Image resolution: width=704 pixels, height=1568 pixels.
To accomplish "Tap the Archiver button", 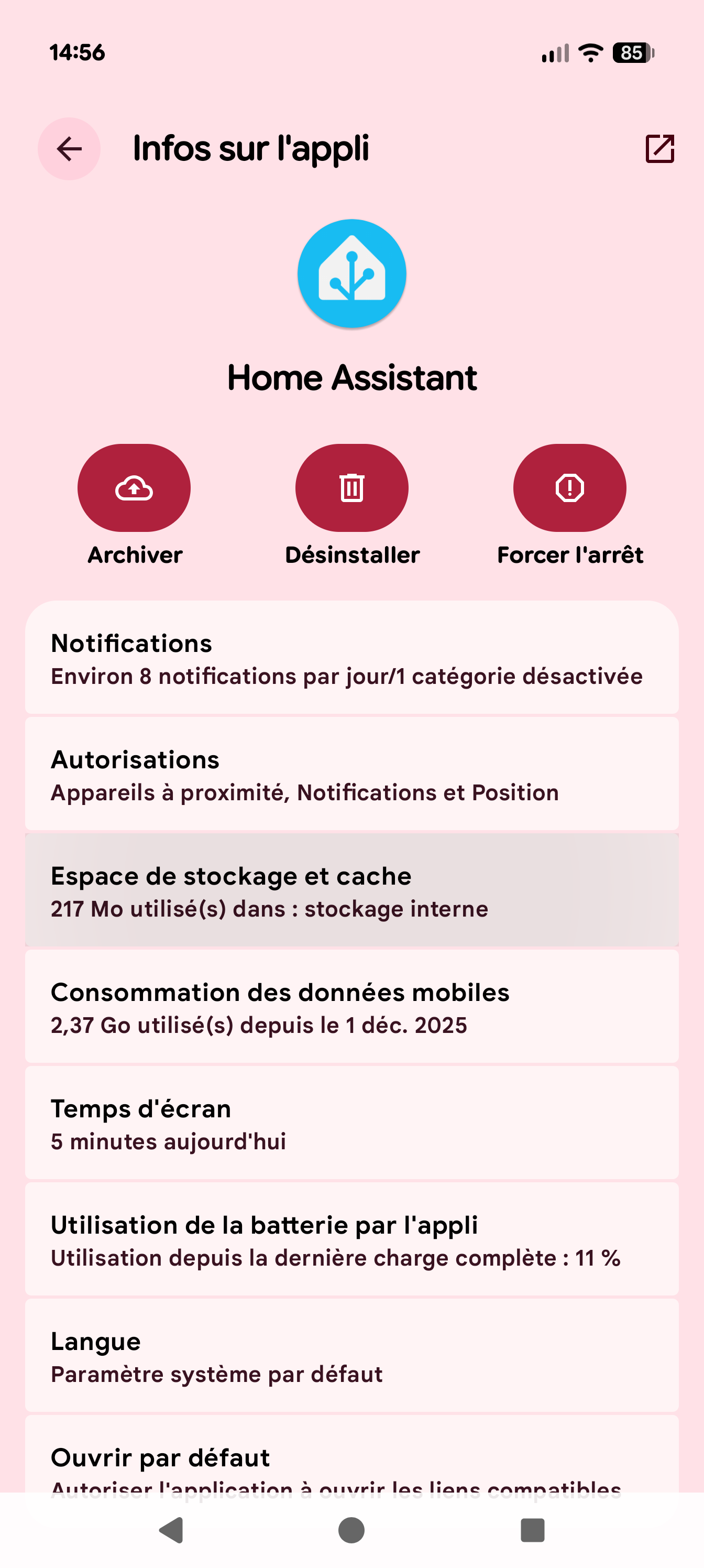I will tap(134, 487).
